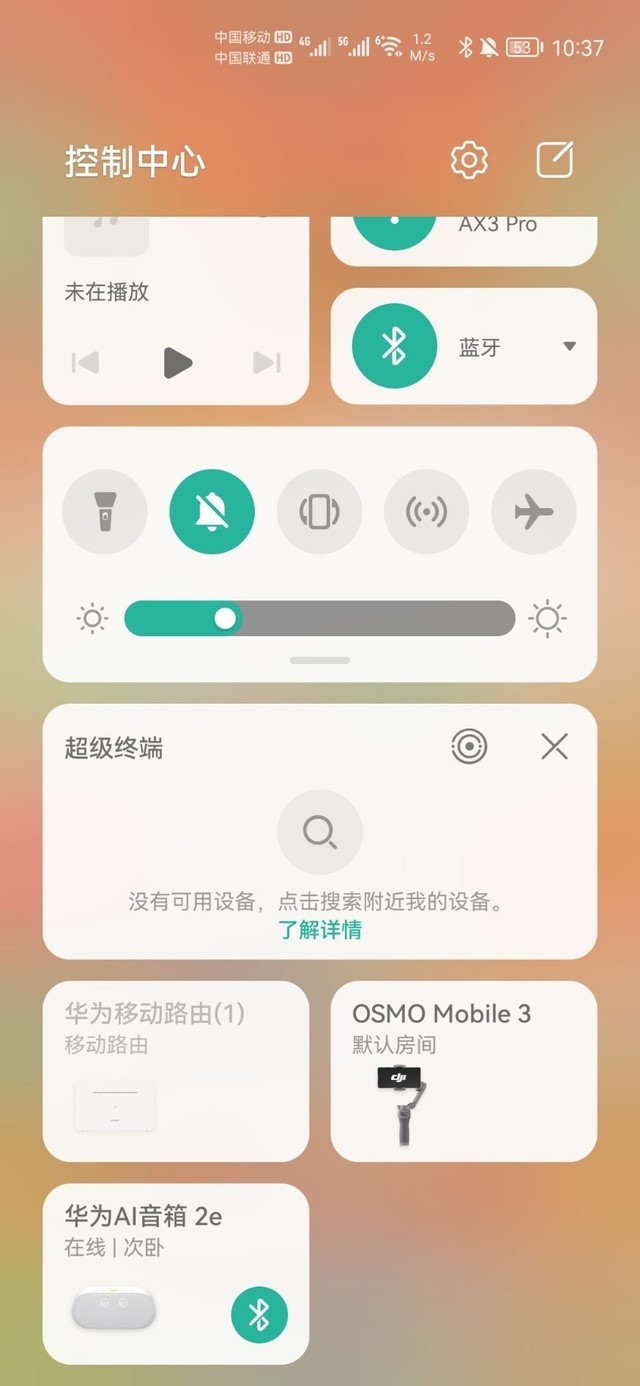Search for nearby devices with the magnifier
Screen dimensions: 640x1386
(x=319, y=831)
